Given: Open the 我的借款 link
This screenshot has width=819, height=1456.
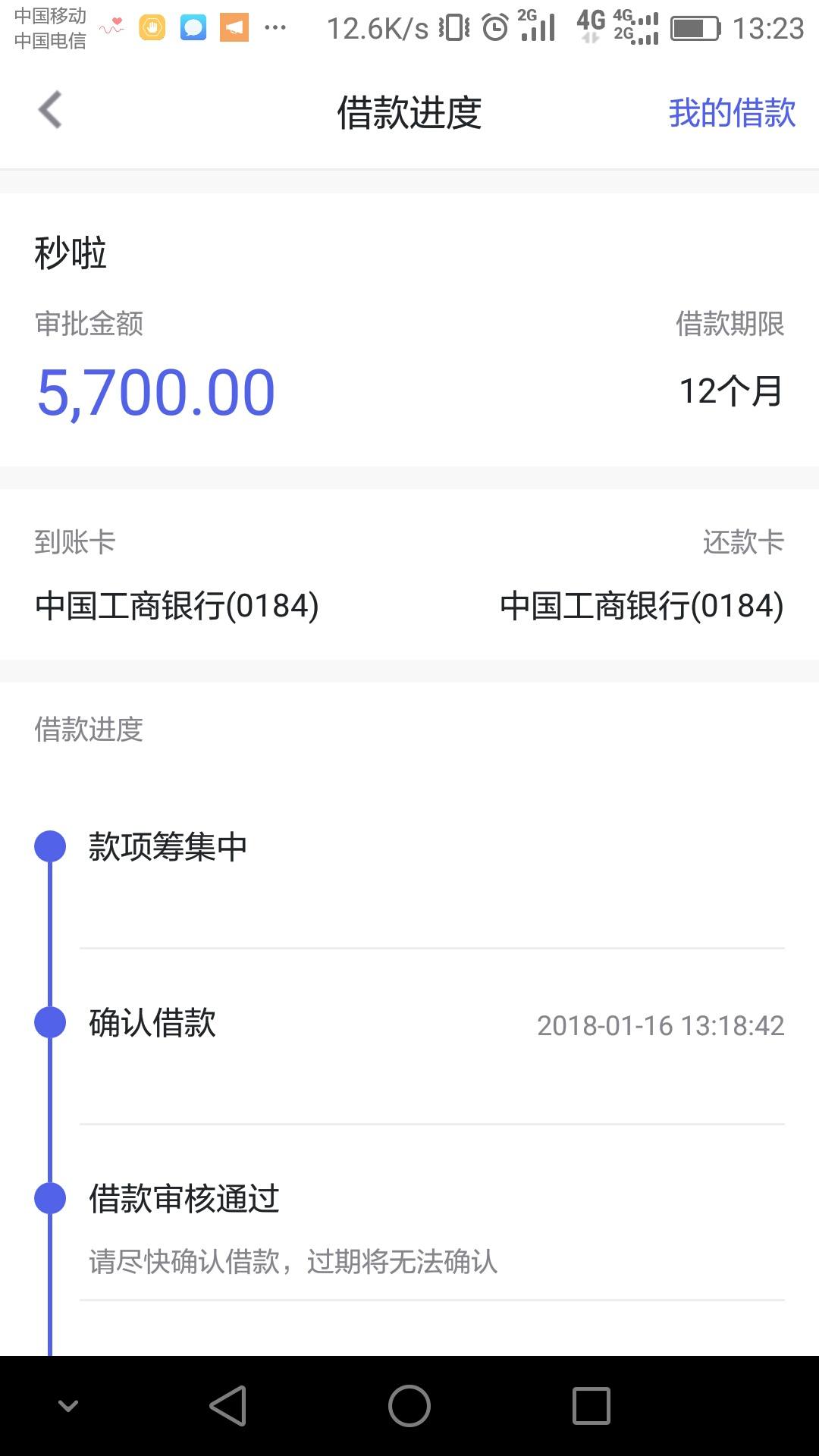Looking at the screenshot, I should pyautogui.click(x=732, y=112).
